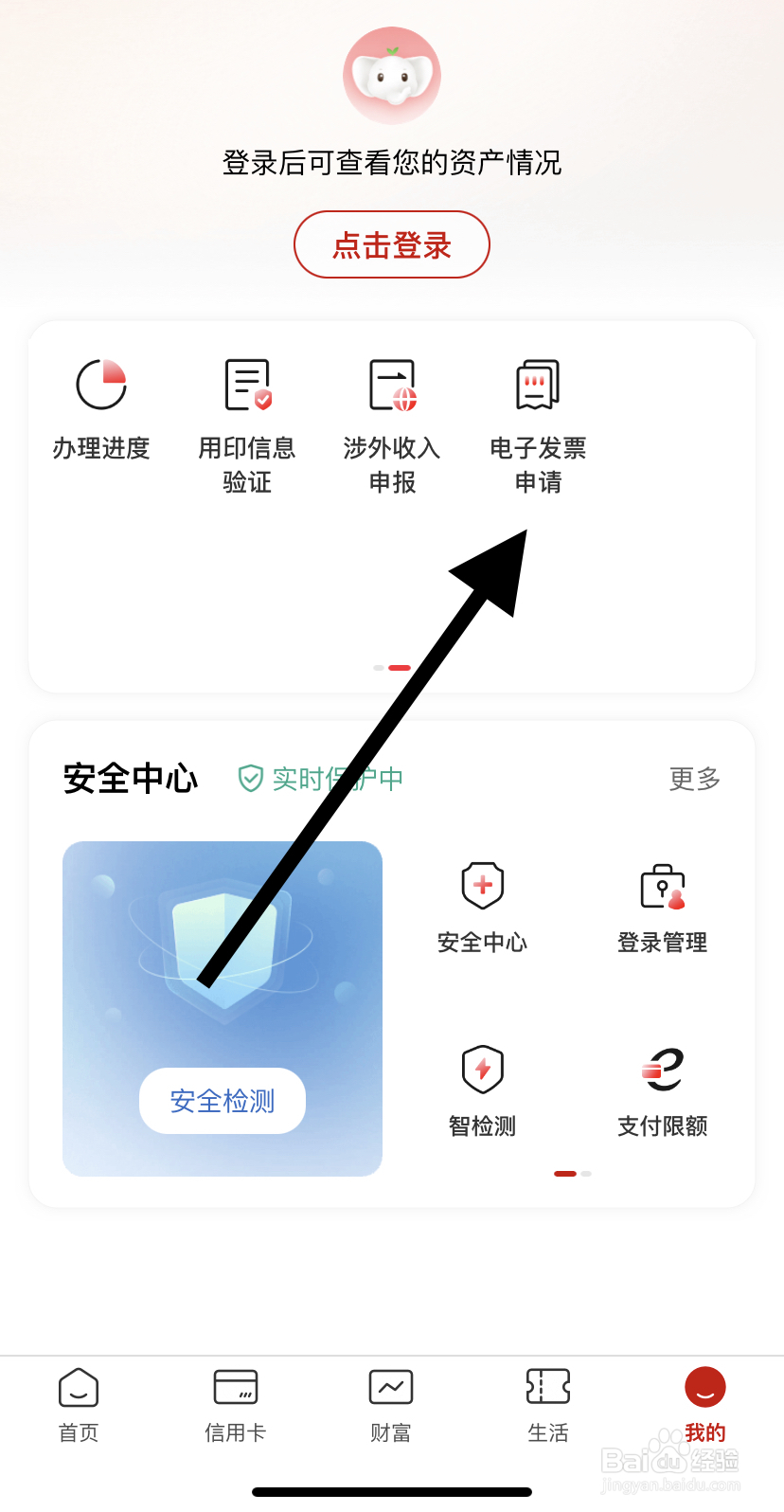
Task: Click the green 实时保护中 protection shield
Action: pyautogui.click(x=249, y=779)
